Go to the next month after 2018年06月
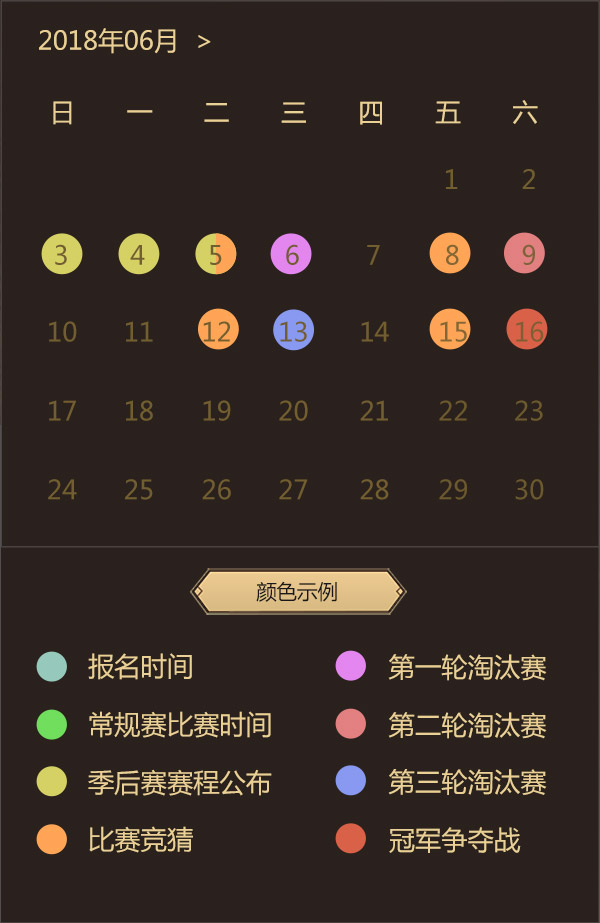 pos(204,42)
